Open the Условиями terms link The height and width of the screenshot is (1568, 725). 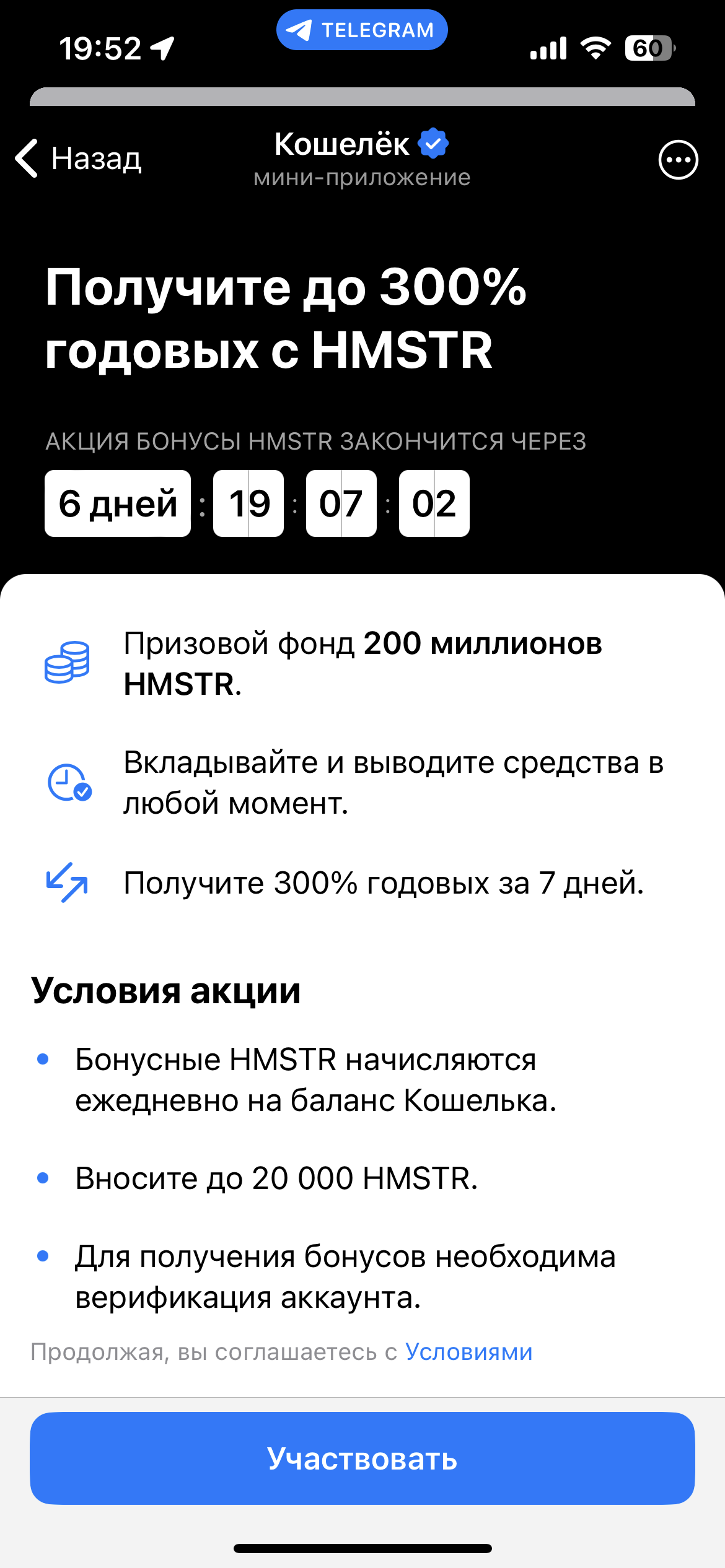pyautogui.click(x=468, y=1351)
